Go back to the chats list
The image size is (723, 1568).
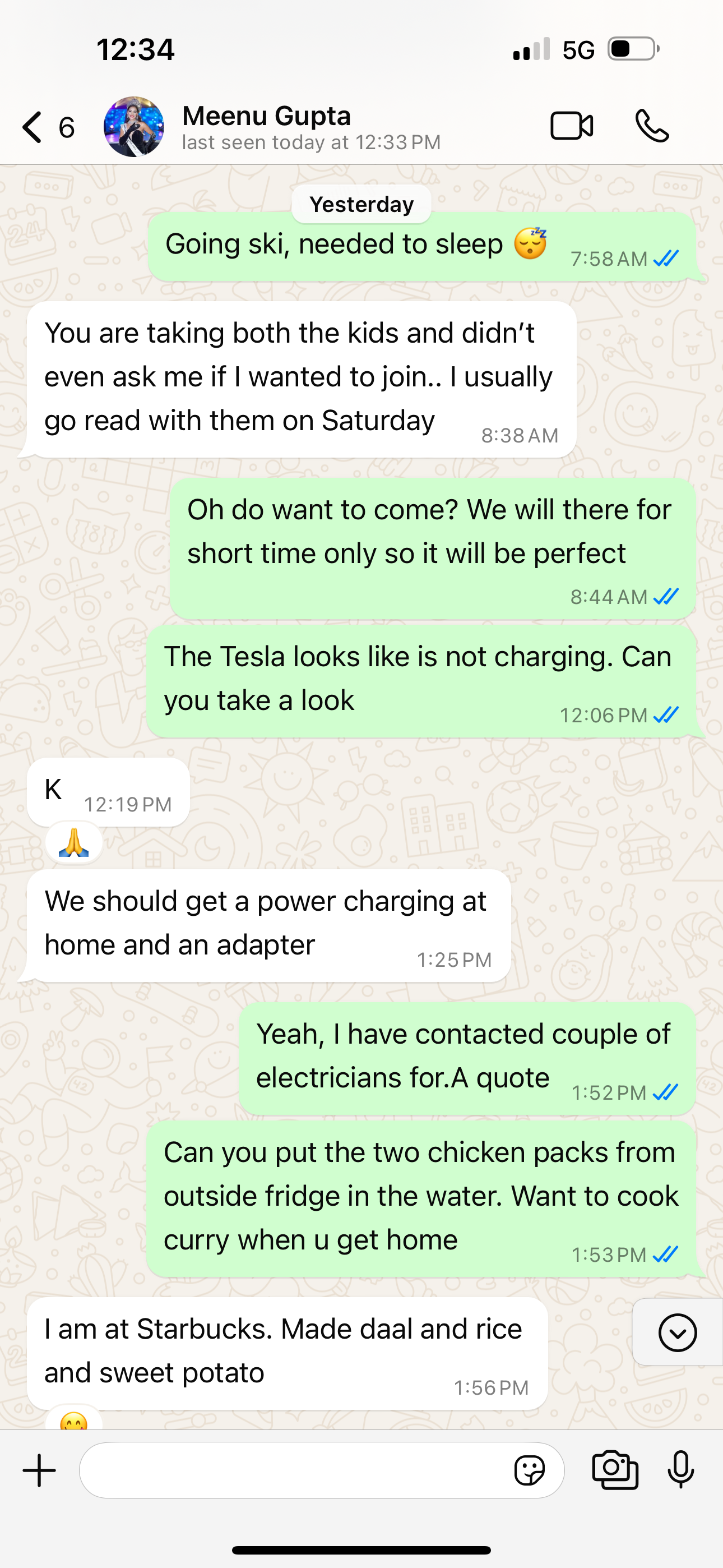tap(34, 127)
